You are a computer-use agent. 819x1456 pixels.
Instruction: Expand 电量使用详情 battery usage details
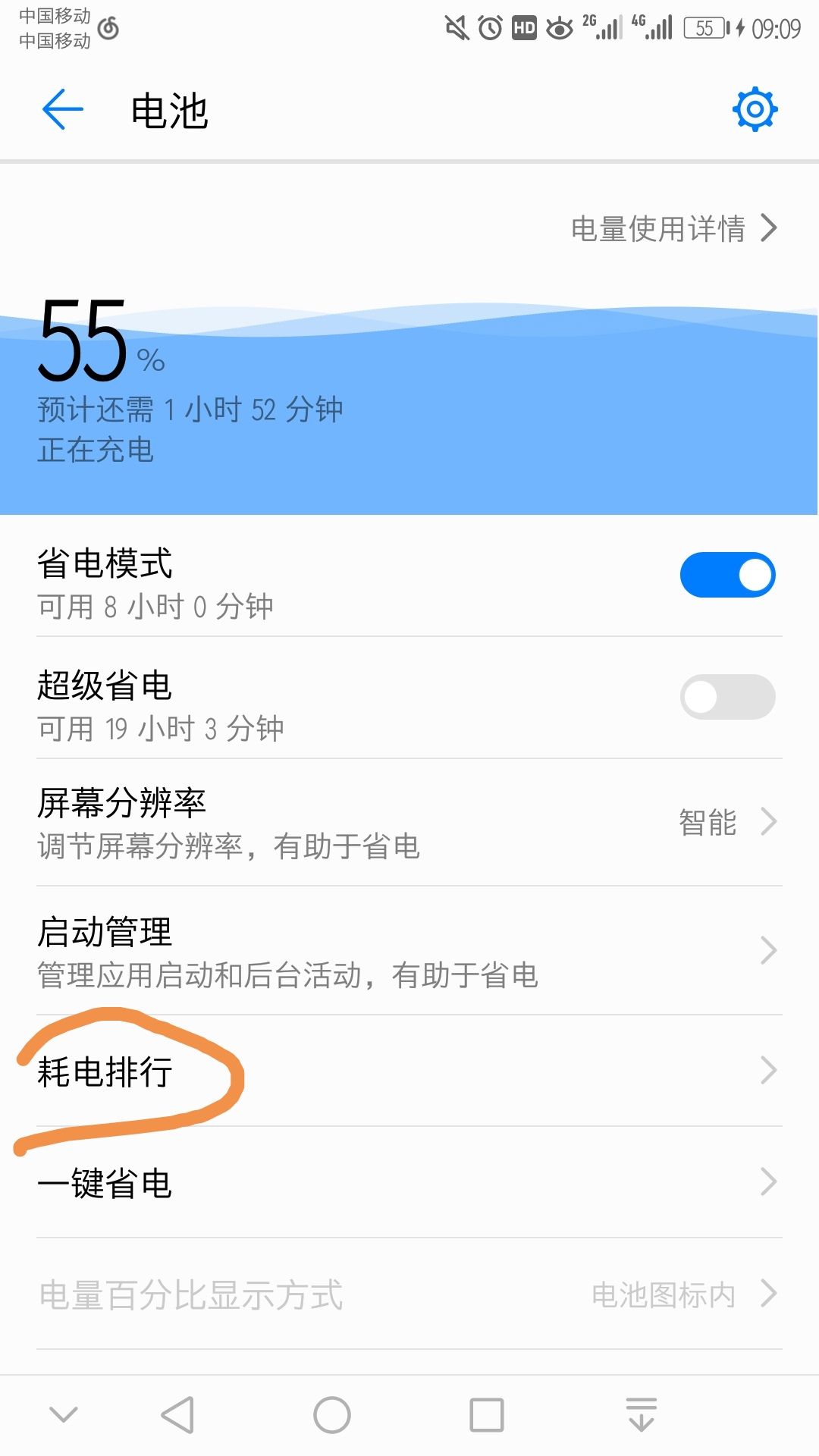click(x=671, y=227)
